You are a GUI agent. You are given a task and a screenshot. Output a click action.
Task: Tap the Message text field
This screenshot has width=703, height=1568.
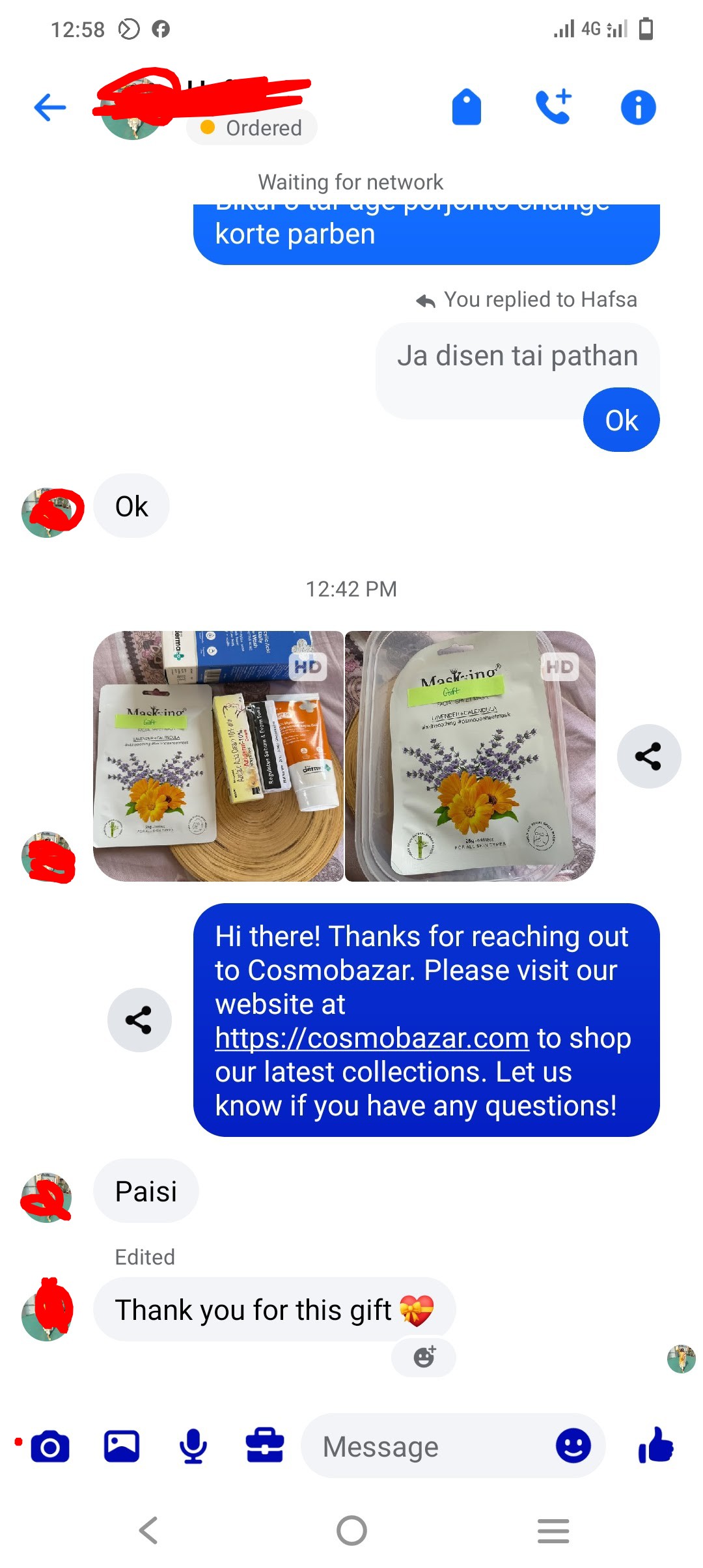tap(423, 1447)
